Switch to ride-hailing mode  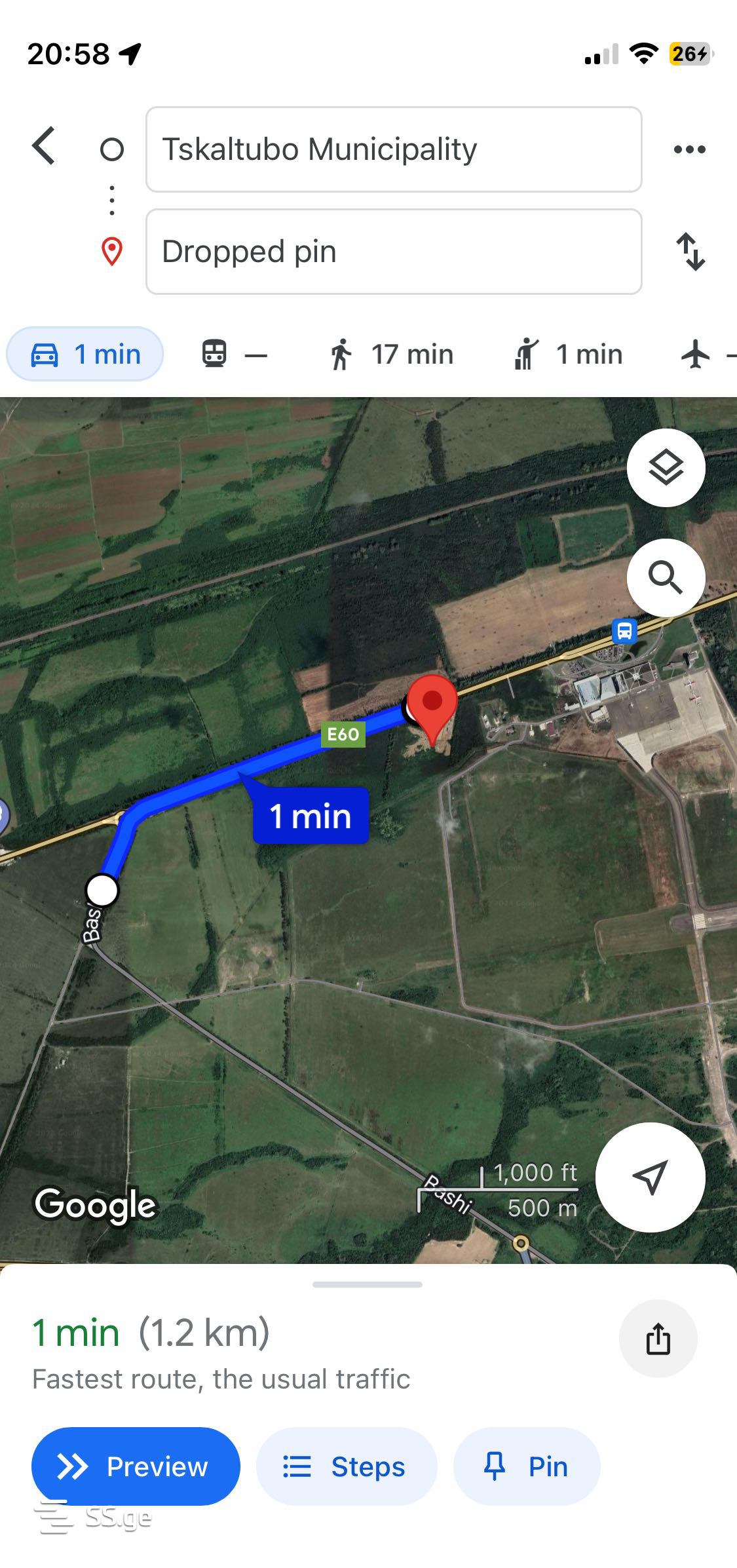point(567,354)
